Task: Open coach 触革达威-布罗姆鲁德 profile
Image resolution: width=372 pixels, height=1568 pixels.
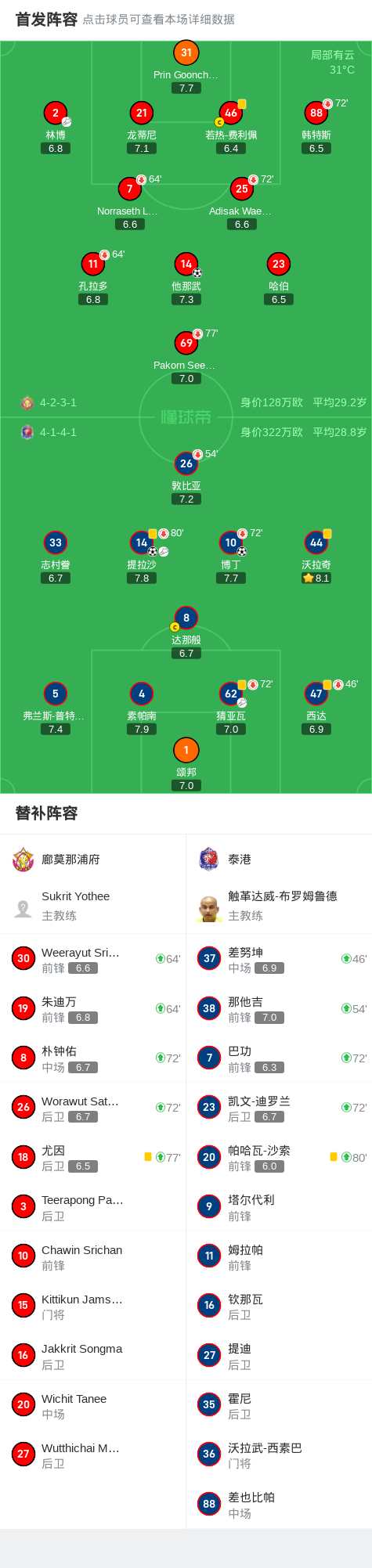Action: pos(279,906)
